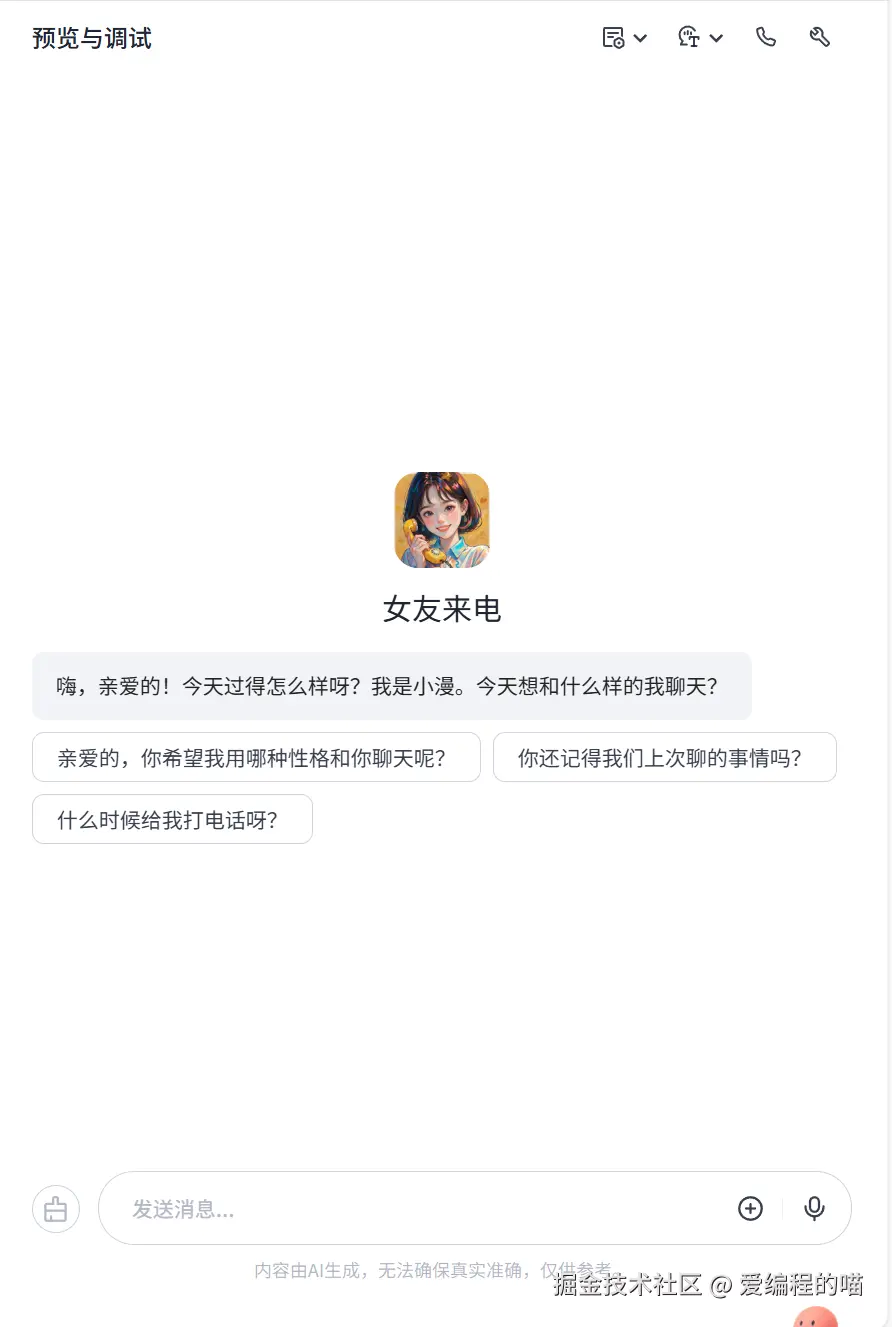Focus the 发送消息 message field
This screenshot has height=1327, width=892.
(420, 1209)
